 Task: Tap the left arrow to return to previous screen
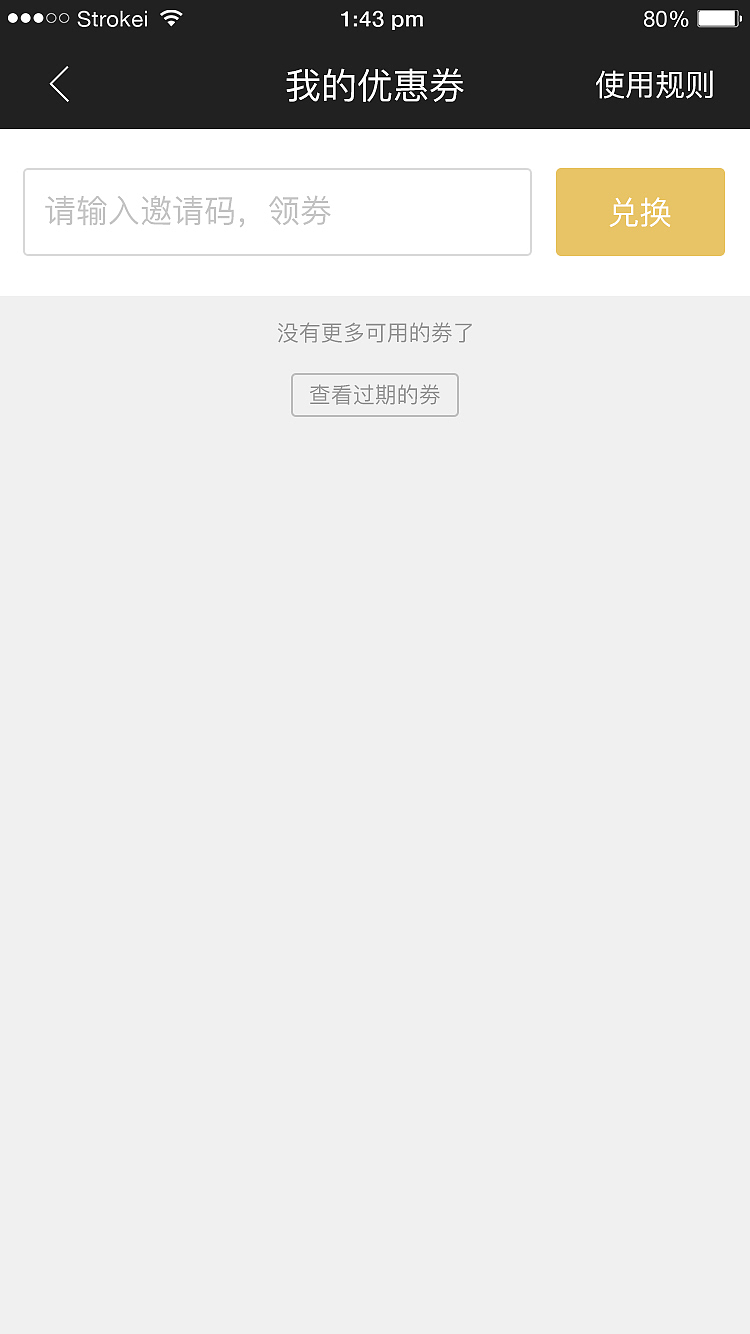pyautogui.click(x=57, y=85)
